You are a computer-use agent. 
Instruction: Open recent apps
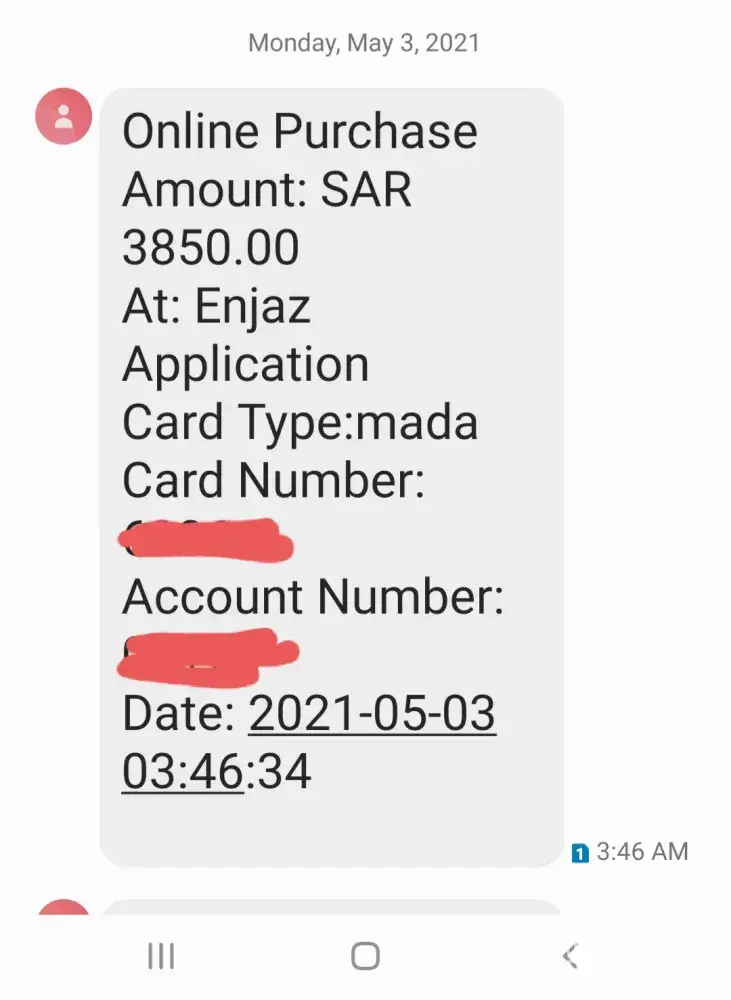click(161, 956)
